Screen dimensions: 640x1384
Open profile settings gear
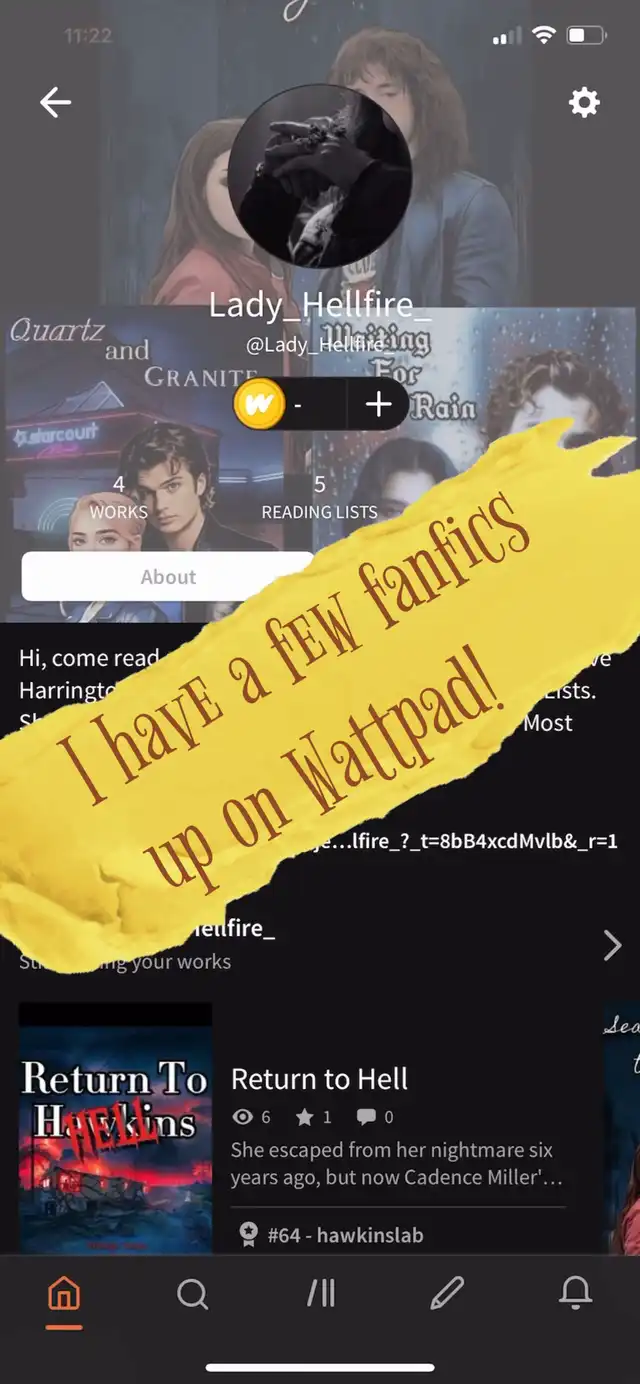point(584,102)
